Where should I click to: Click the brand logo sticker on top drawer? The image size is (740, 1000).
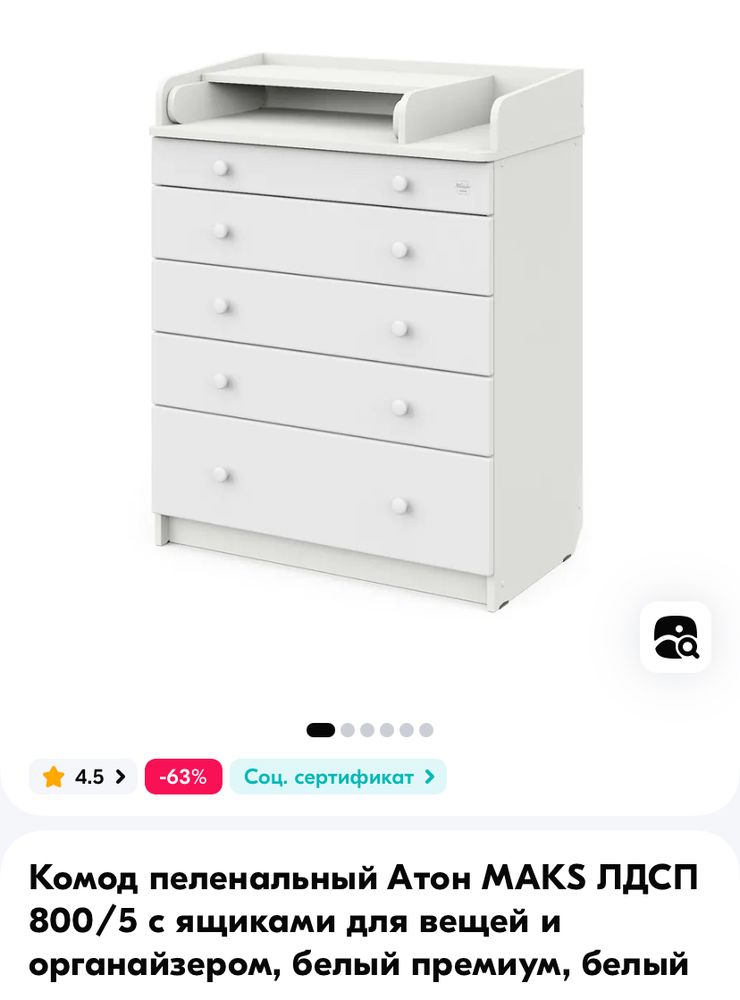point(462,186)
